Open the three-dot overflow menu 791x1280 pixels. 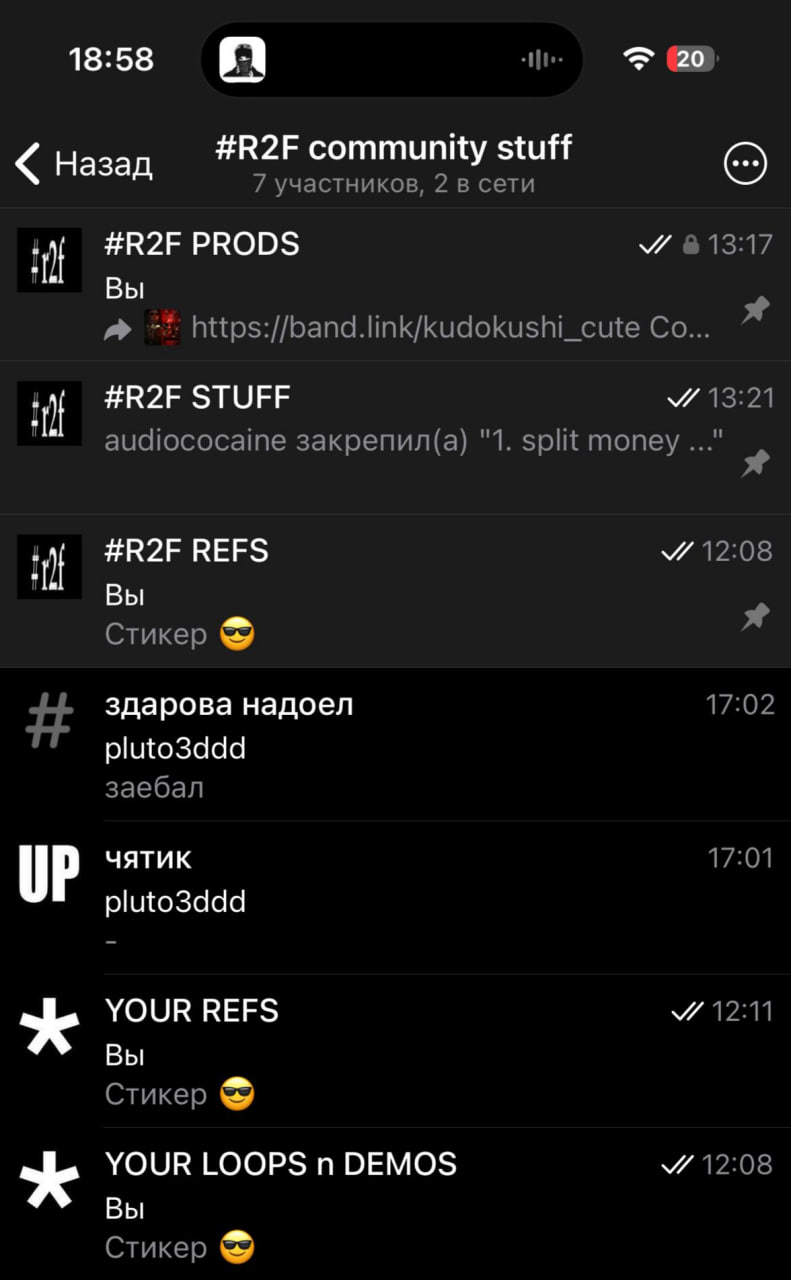click(x=745, y=164)
